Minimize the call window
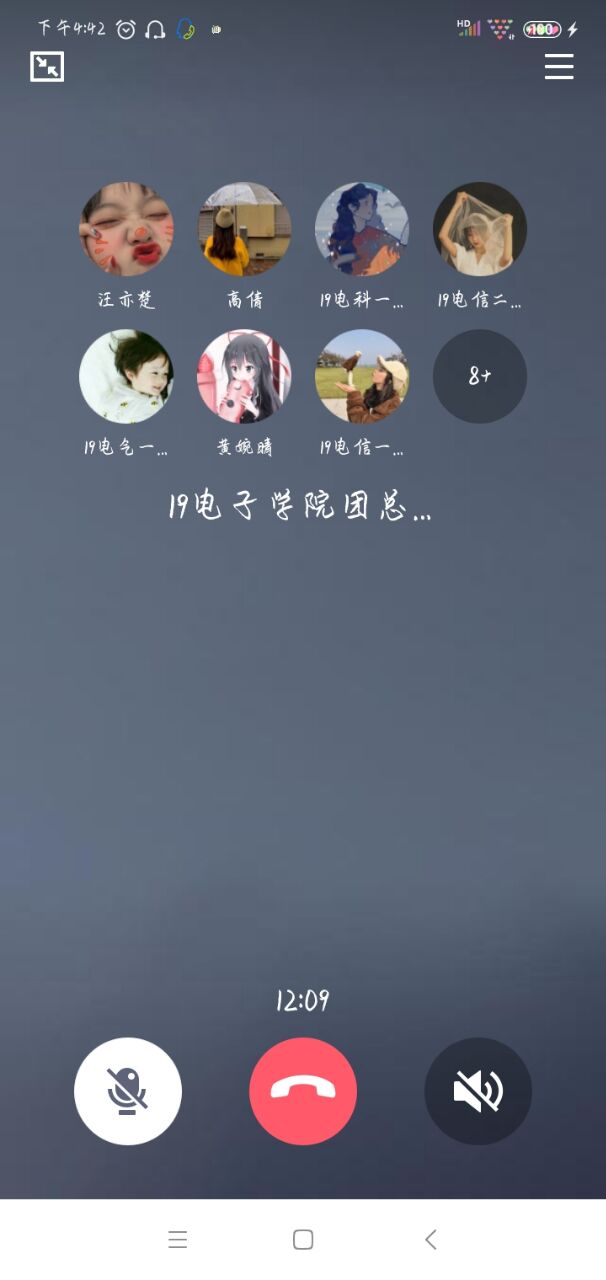The height and width of the screenshot is (1280, 606). point(47,67)
